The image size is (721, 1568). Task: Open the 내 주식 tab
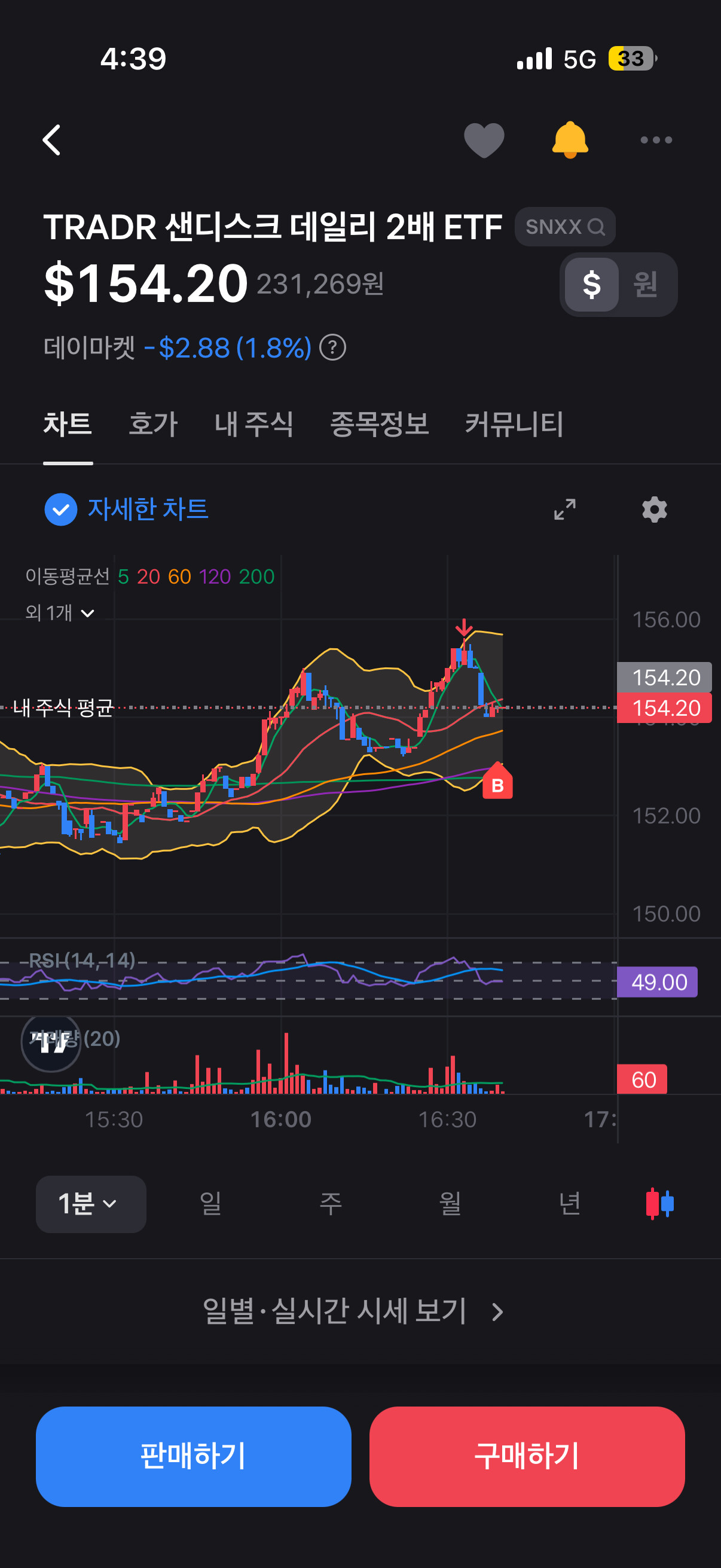click(253, 423)
